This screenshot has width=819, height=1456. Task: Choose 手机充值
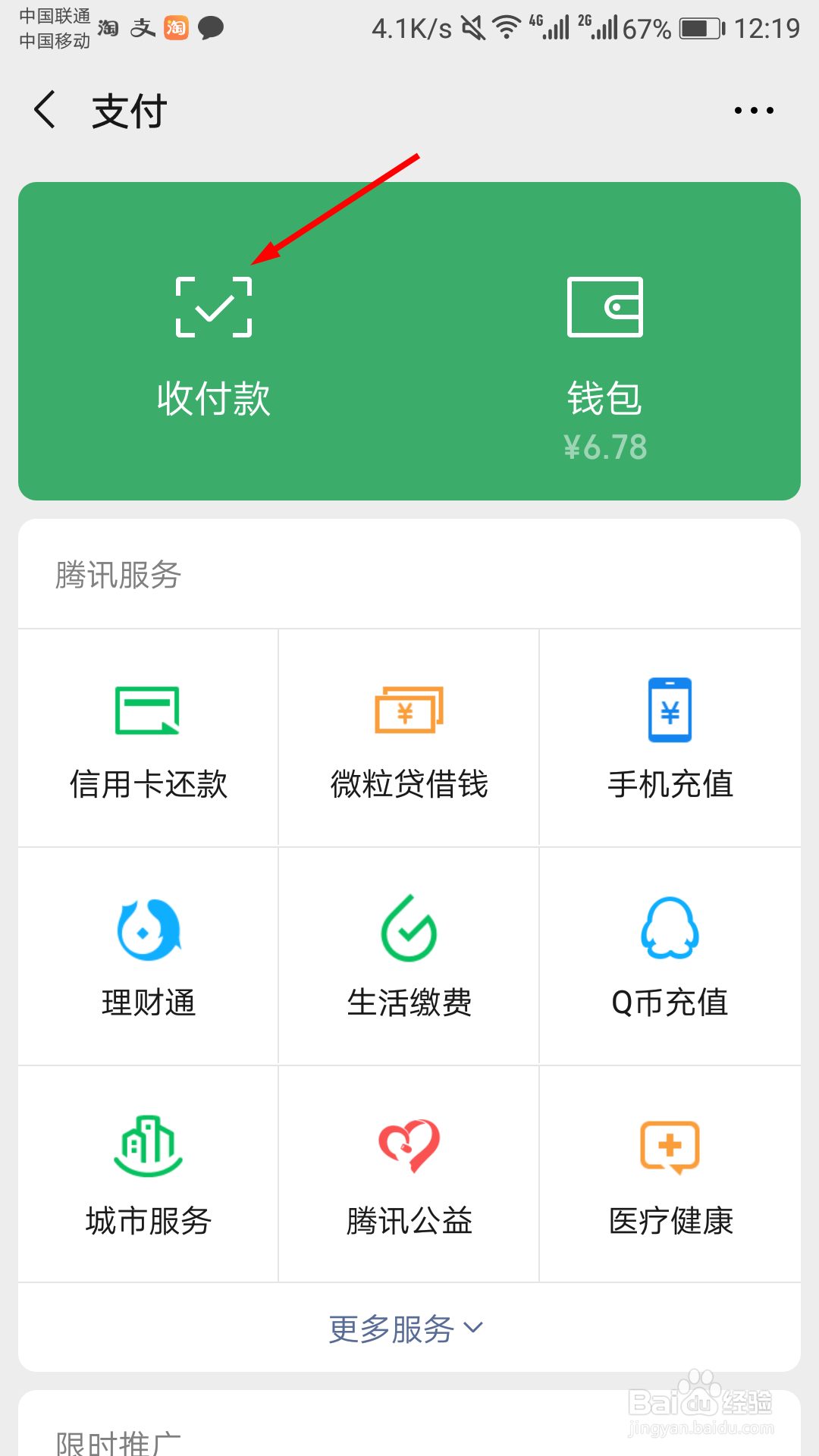point(670,739)
